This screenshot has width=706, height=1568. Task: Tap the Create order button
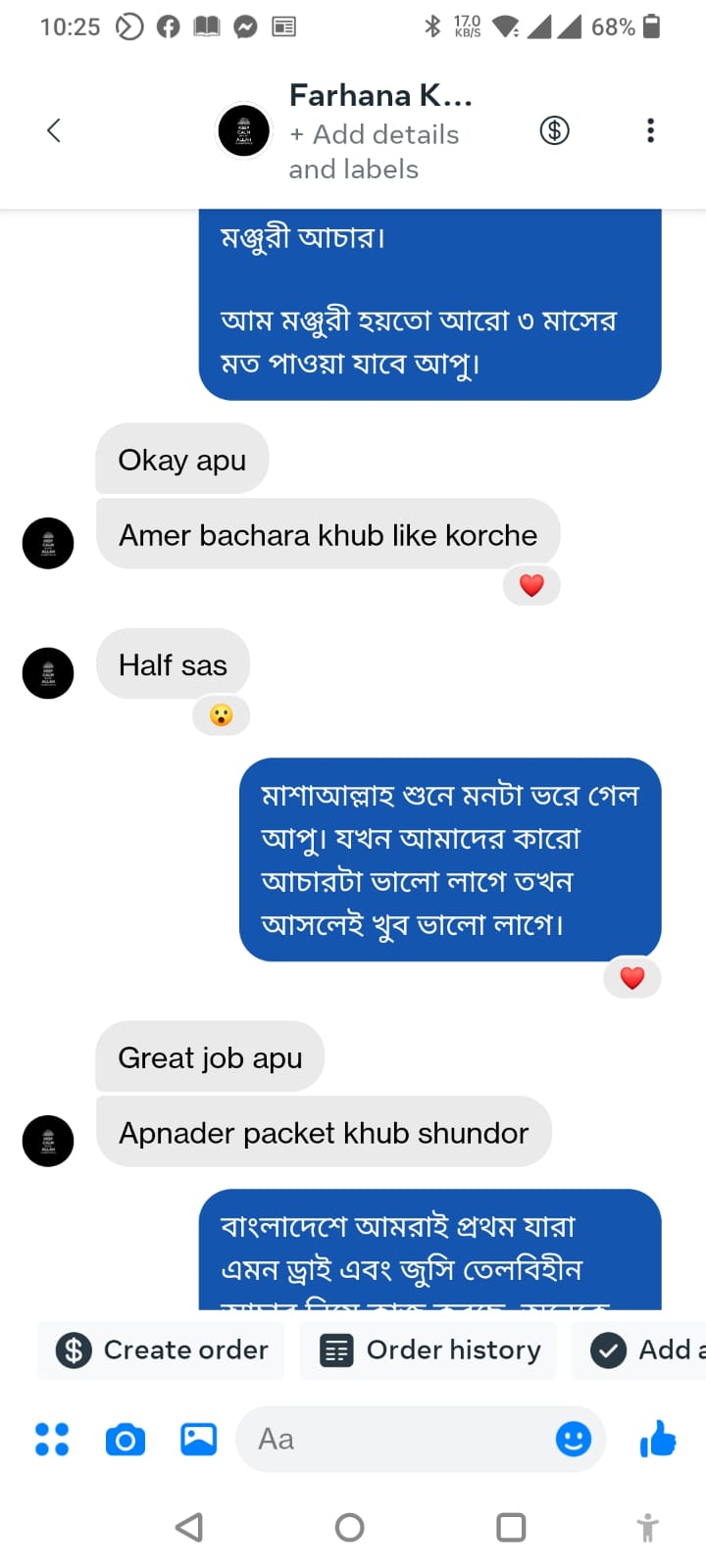[162, 1350]
